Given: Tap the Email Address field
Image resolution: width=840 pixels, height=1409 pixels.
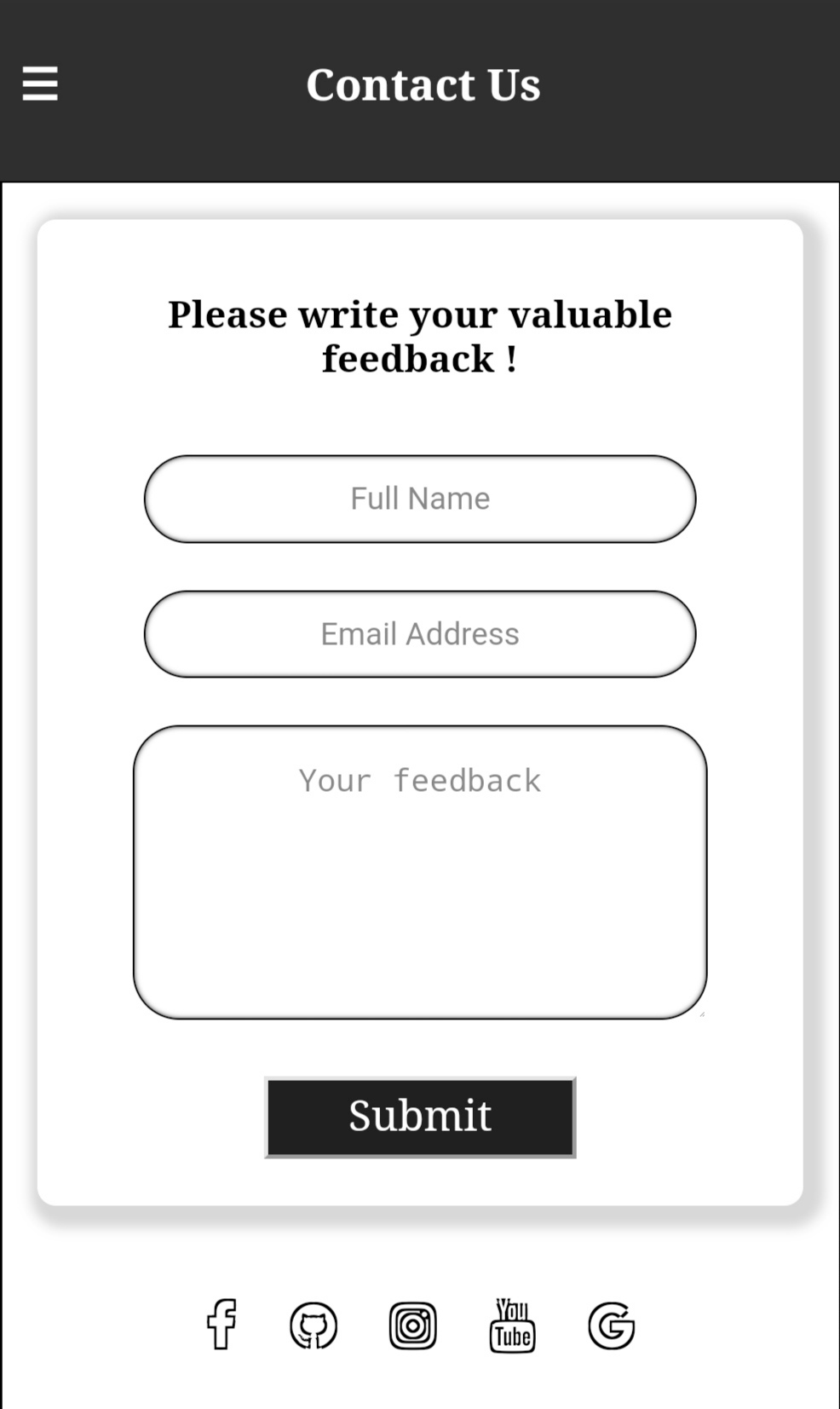Looking at the screenshot, I should (420, 634).
